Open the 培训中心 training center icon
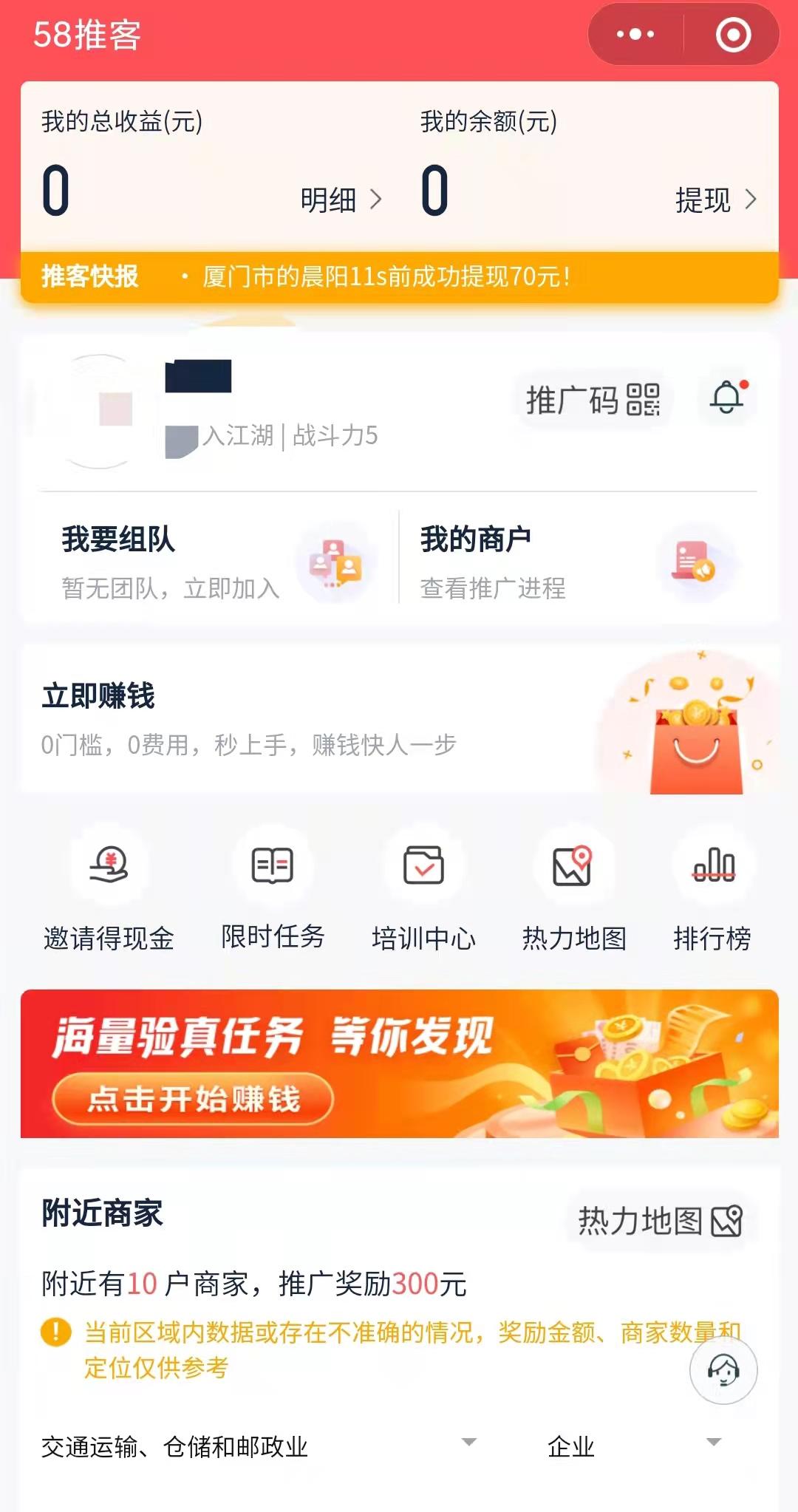Viewport: 798px width, 1512px height. coord(423,887)
